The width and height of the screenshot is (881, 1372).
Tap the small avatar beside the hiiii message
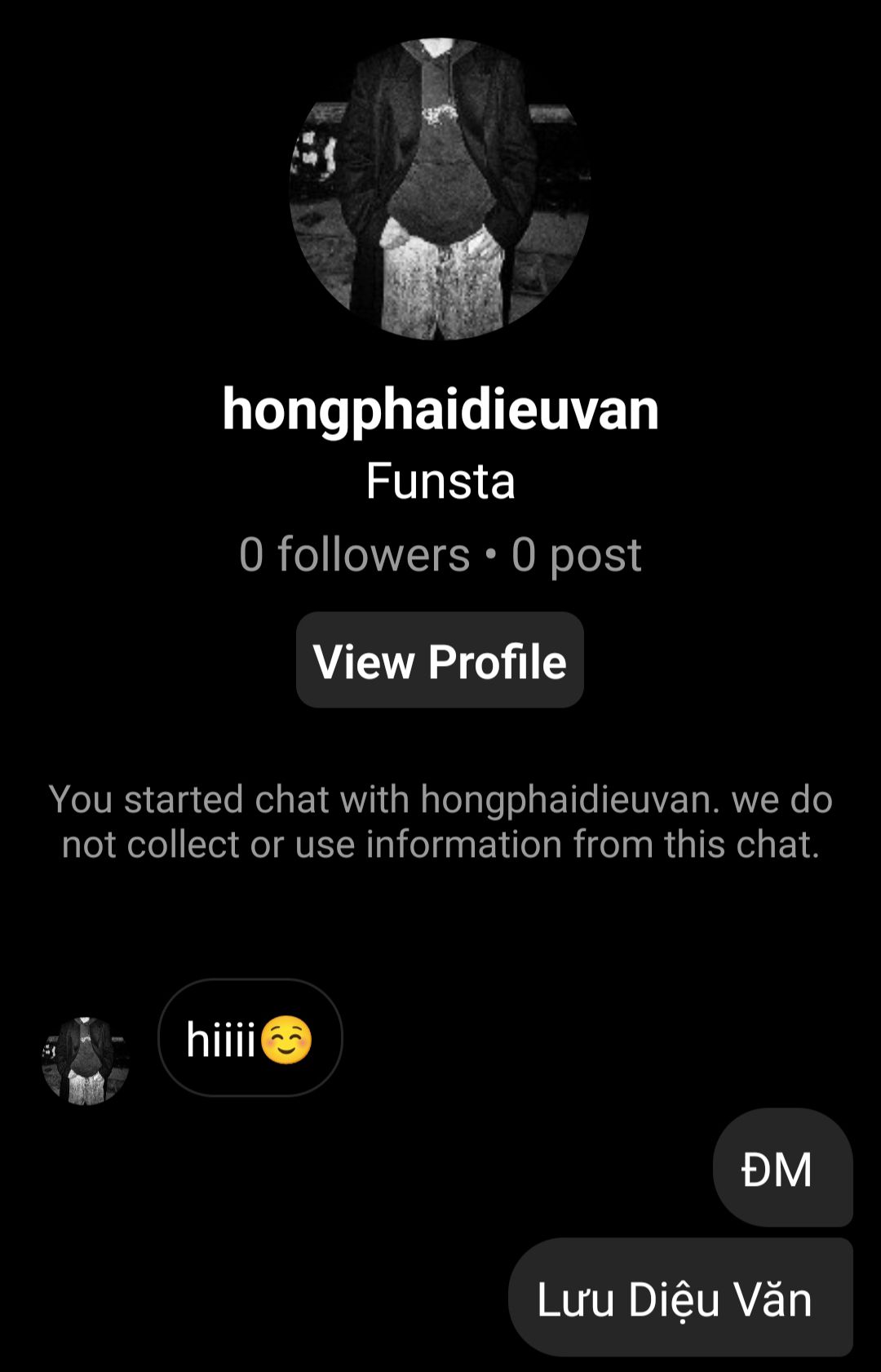click(86, 1060)
